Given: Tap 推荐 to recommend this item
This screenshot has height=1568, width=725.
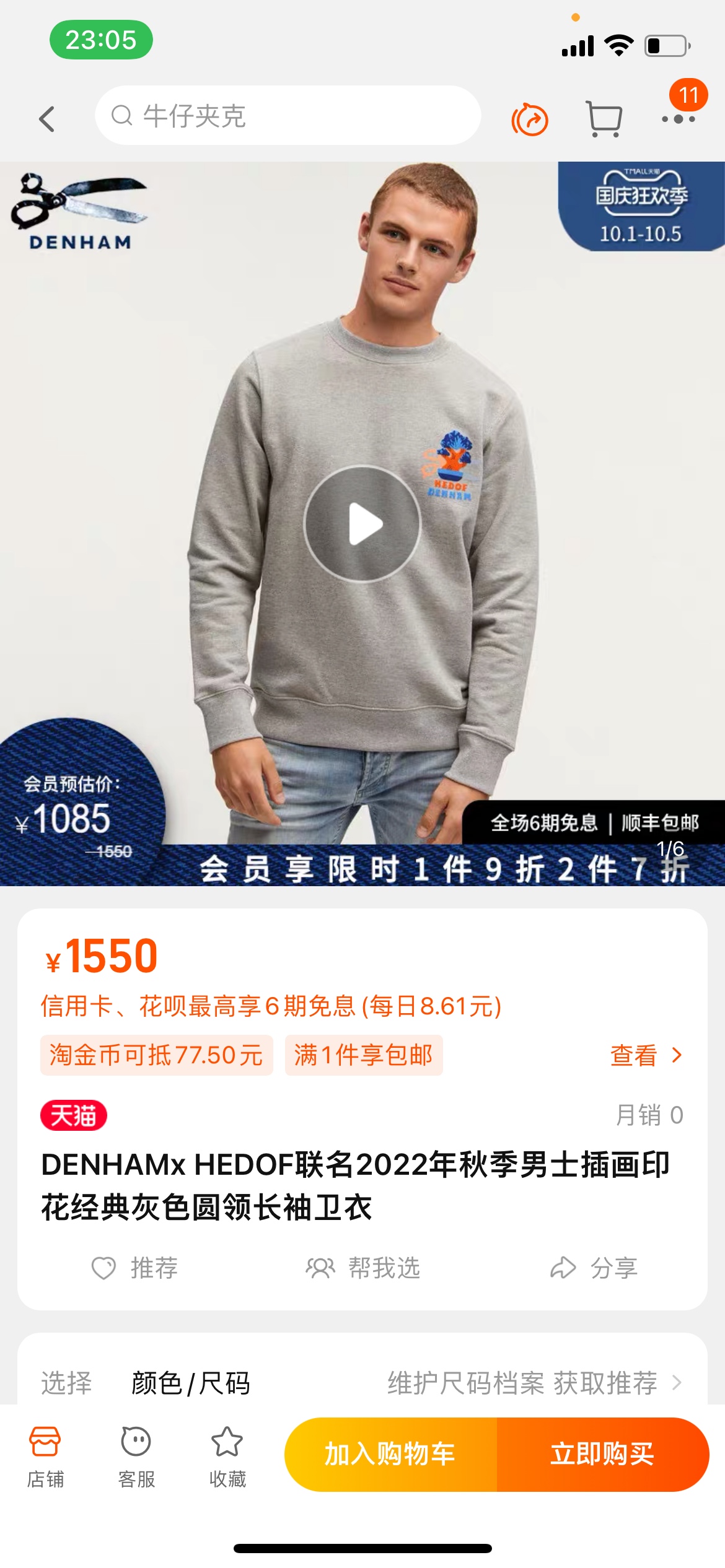Looking at the screenshot, I should click(x=135, y=1268).
